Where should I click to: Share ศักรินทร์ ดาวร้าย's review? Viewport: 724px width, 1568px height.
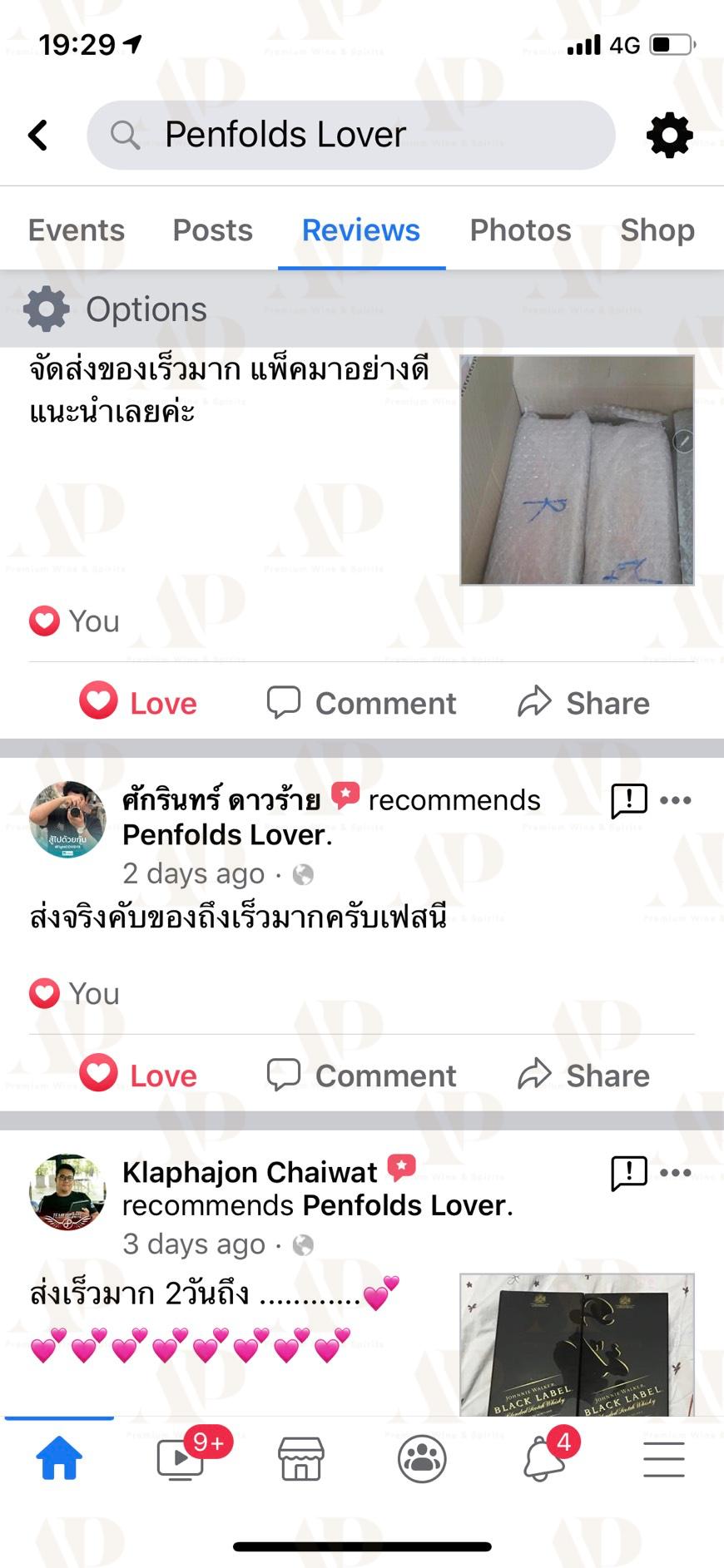583,1075
